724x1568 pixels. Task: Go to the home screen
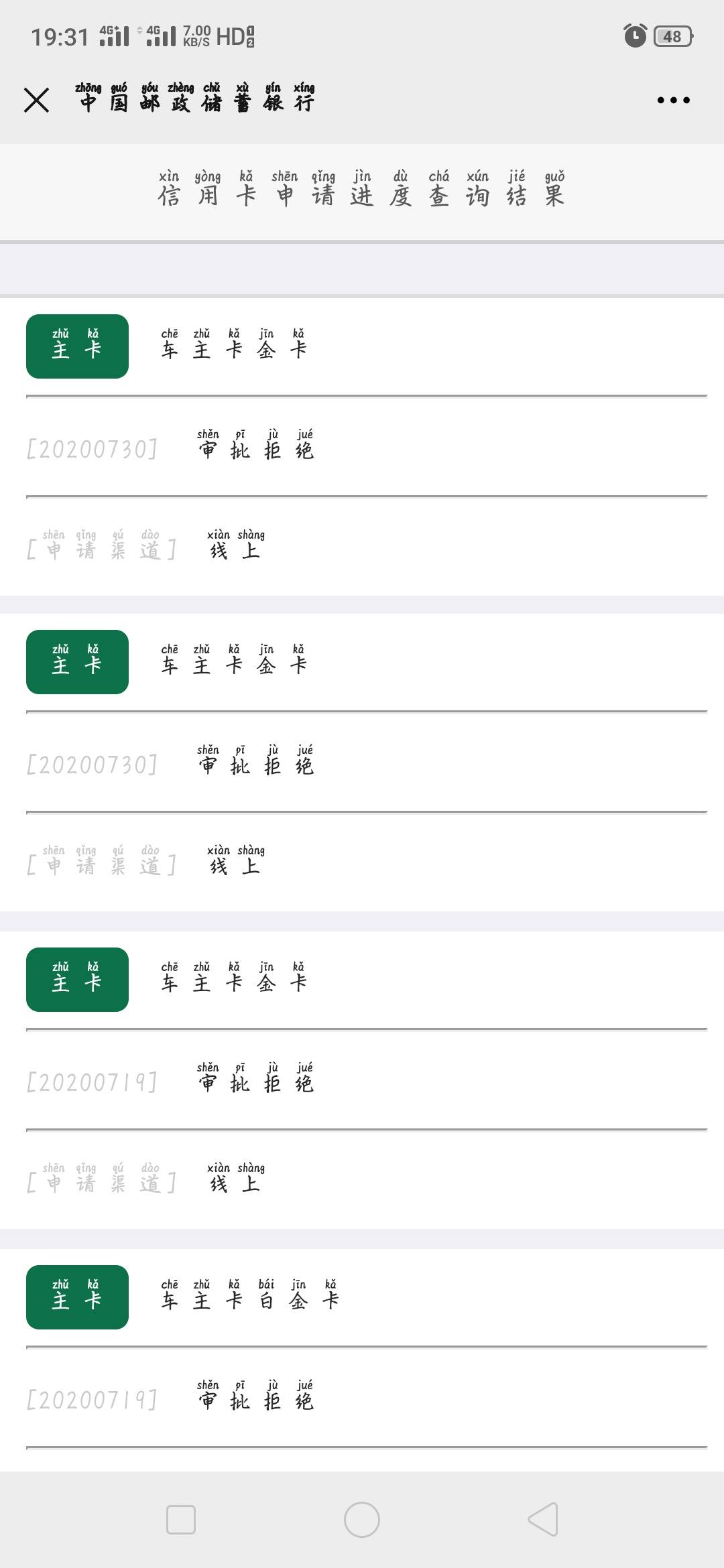point(362,1519)
